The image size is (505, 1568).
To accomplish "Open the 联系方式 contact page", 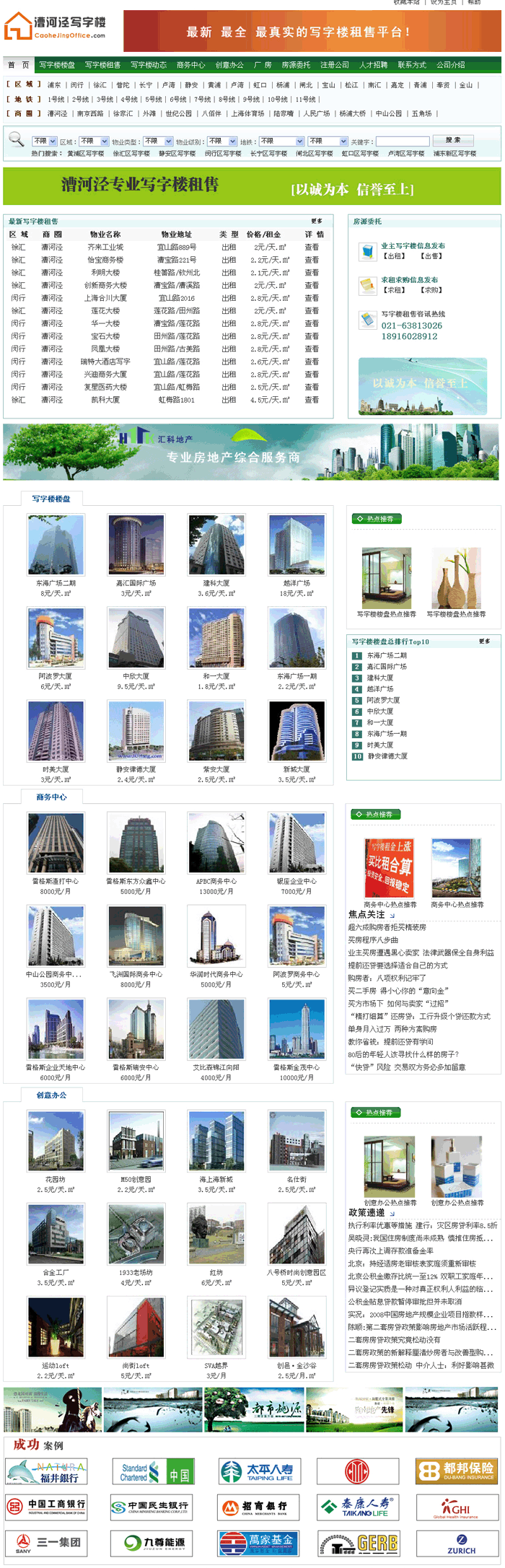I will click(x=411, y=65).
